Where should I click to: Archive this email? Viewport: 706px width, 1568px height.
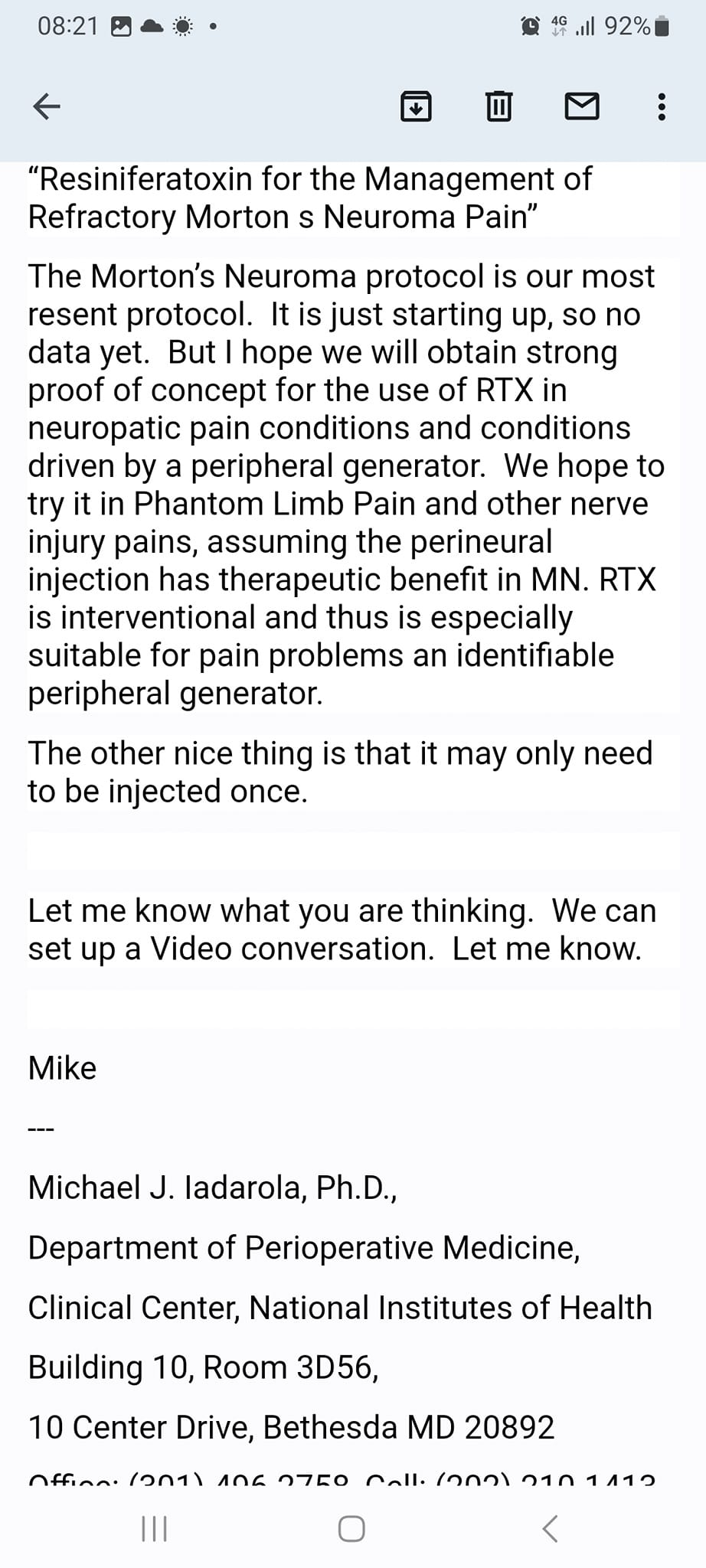point(416,106)
